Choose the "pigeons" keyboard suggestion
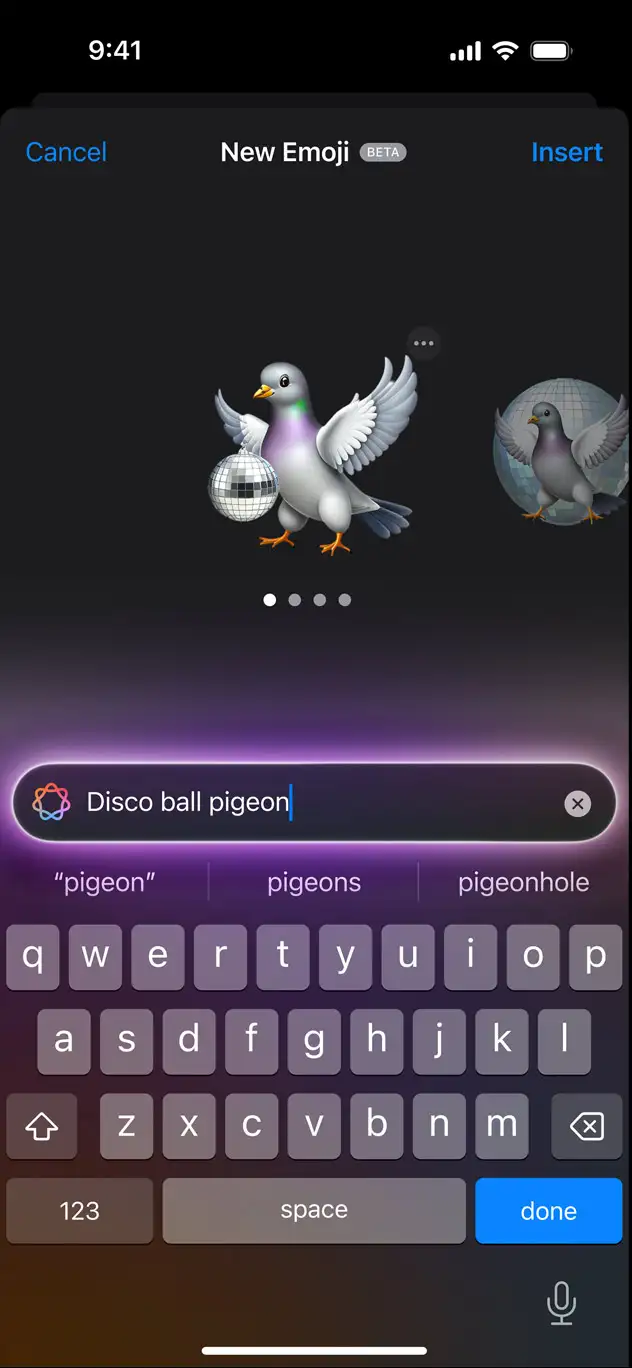The height and width of the screenshot is (1368, 632). [314, 882]
